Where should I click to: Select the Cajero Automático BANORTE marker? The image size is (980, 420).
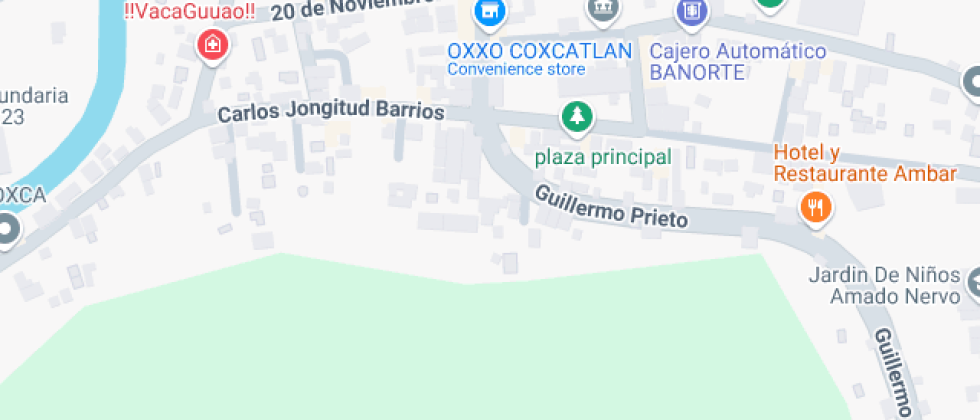[x=689, y=12]
